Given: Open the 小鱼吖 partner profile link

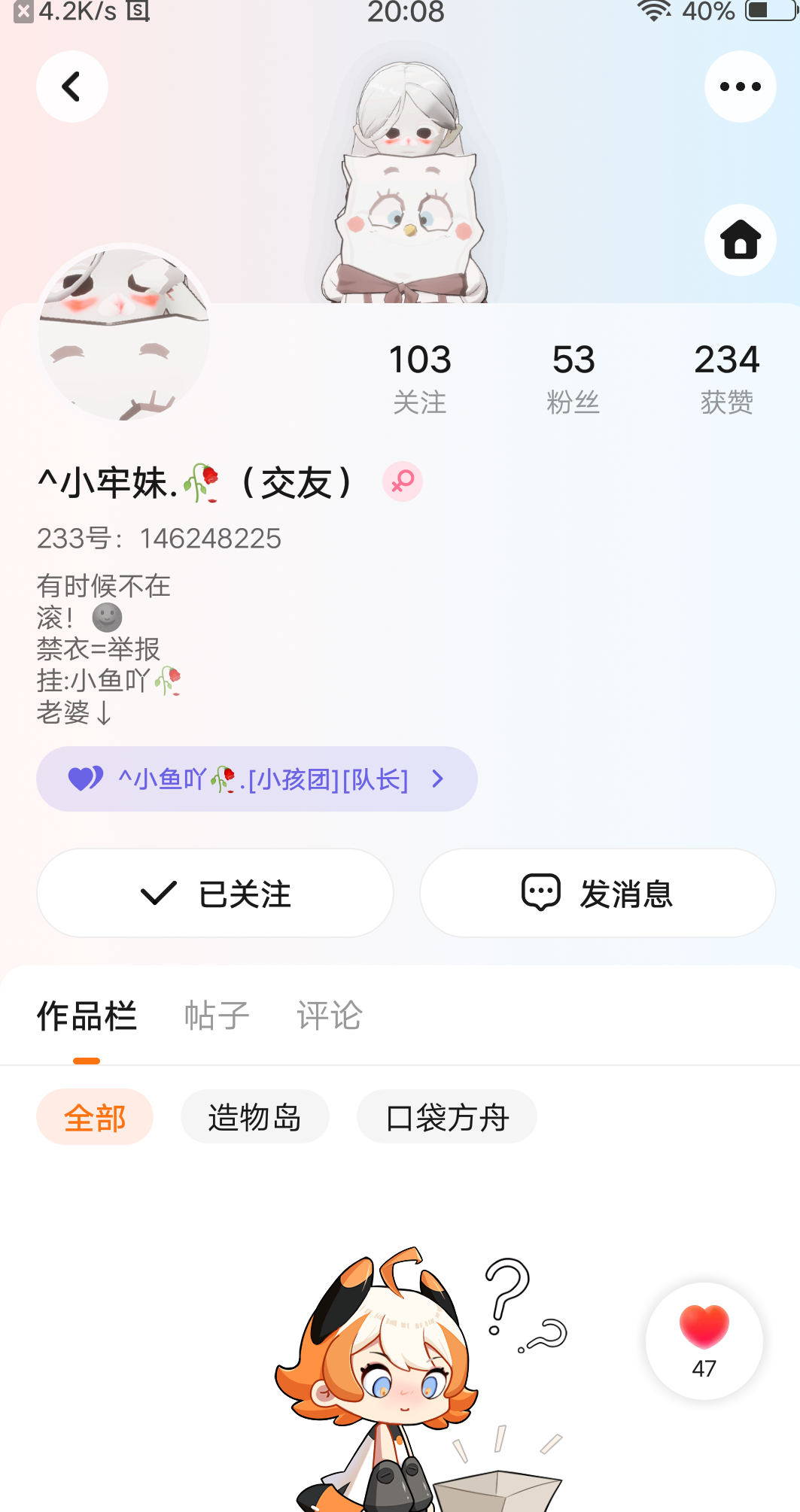Looking at the screenshot, I should [257, 779].
